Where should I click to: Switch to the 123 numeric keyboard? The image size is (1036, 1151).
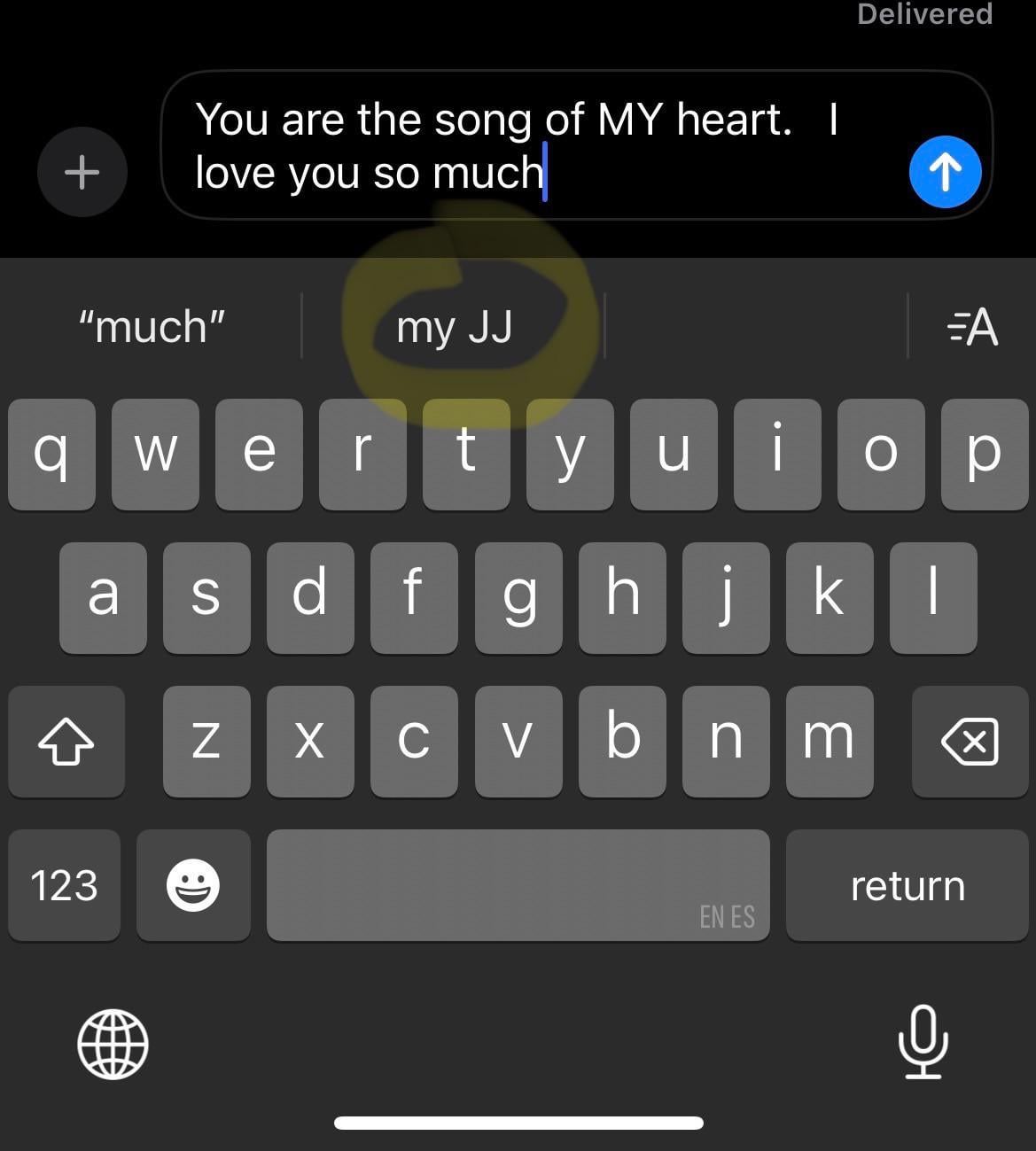(x=64, y=885)
